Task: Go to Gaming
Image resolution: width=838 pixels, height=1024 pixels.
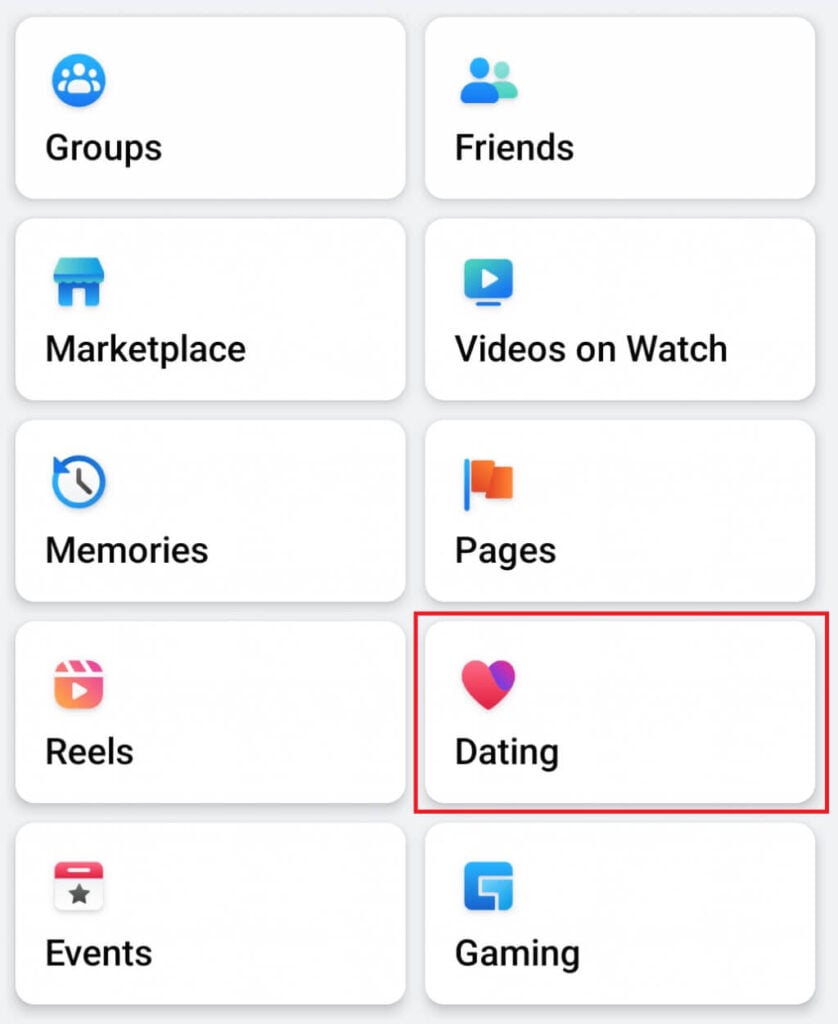Action: point(620,912)
